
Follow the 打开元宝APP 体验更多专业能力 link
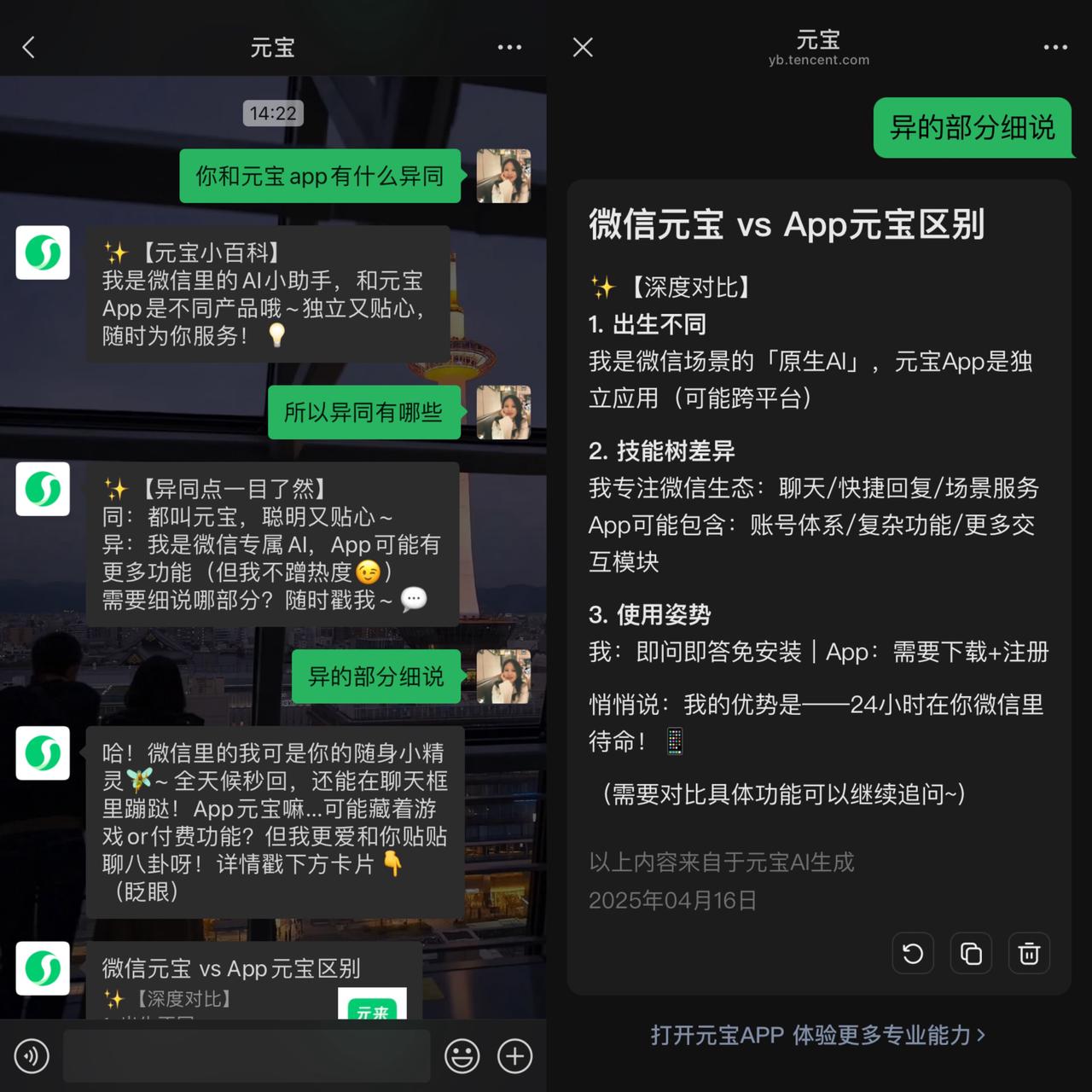(817, 1035)
